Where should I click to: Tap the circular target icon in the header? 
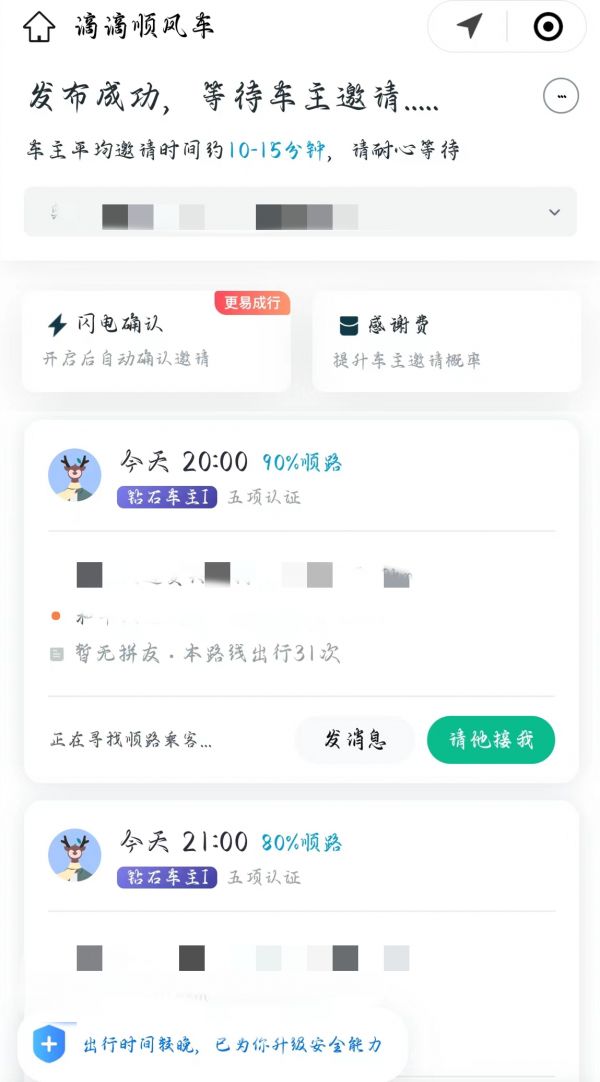548,27
